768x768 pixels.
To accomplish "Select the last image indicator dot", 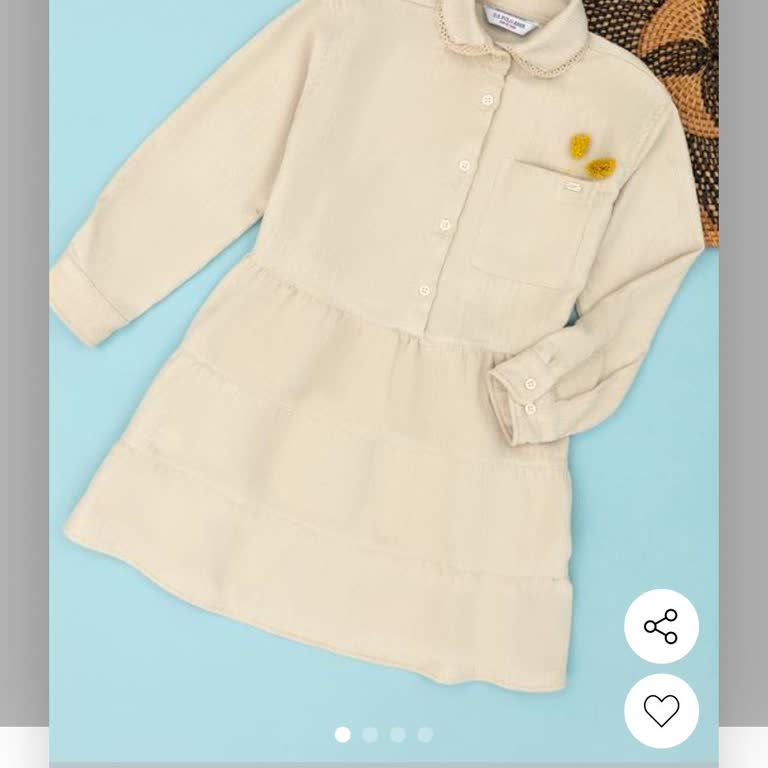I will click(425, 735).
